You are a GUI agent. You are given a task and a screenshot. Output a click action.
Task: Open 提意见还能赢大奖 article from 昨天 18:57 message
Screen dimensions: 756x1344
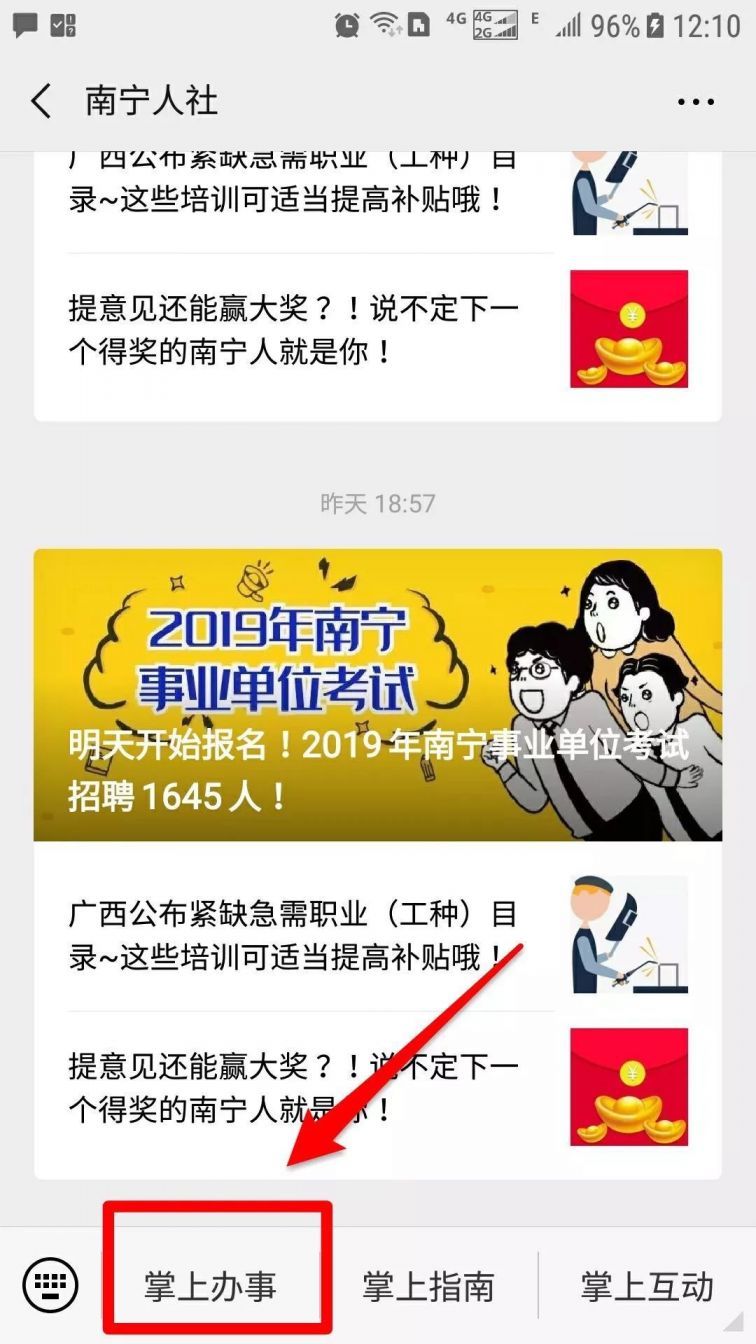[377, 1087]
